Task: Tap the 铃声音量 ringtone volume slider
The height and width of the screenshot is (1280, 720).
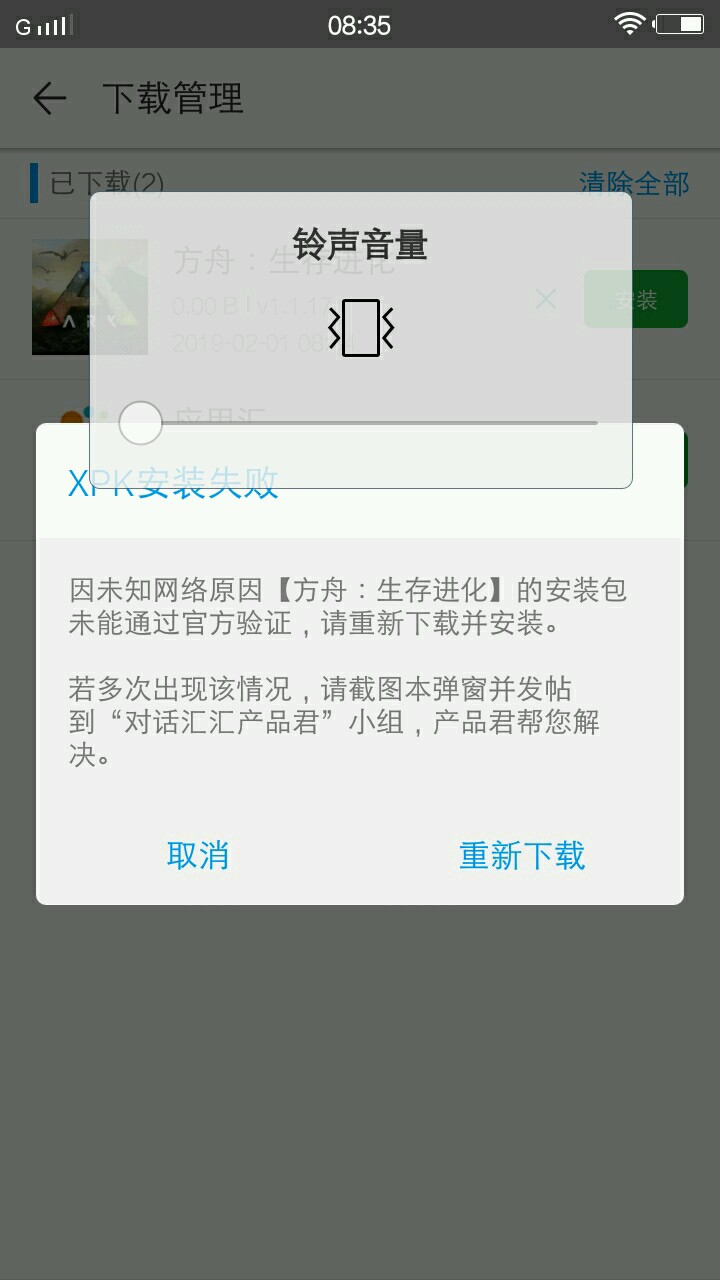Action: tap(360, 423)
